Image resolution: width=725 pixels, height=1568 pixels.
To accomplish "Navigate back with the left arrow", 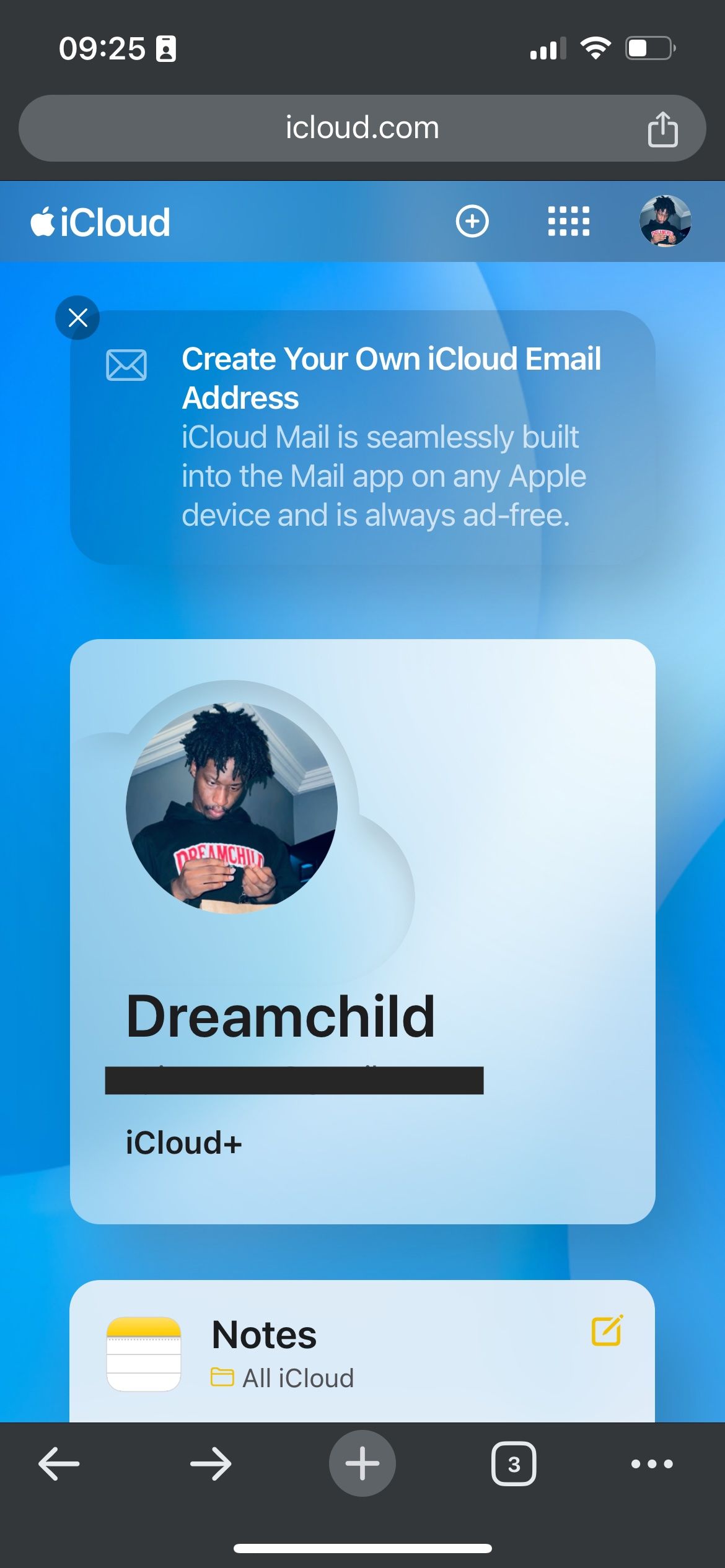I will point(58,1464).
